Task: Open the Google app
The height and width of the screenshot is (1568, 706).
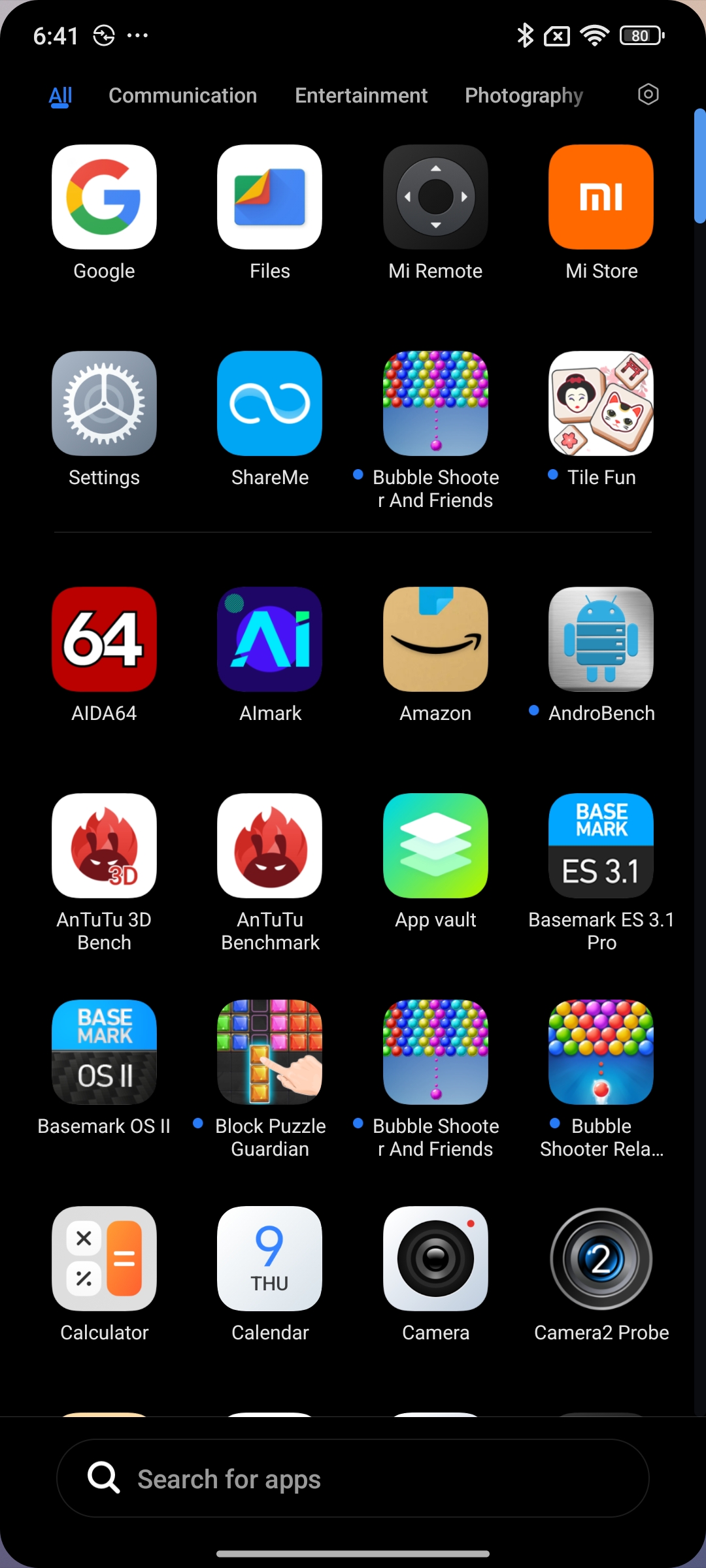Action: [x=104, y=197]
